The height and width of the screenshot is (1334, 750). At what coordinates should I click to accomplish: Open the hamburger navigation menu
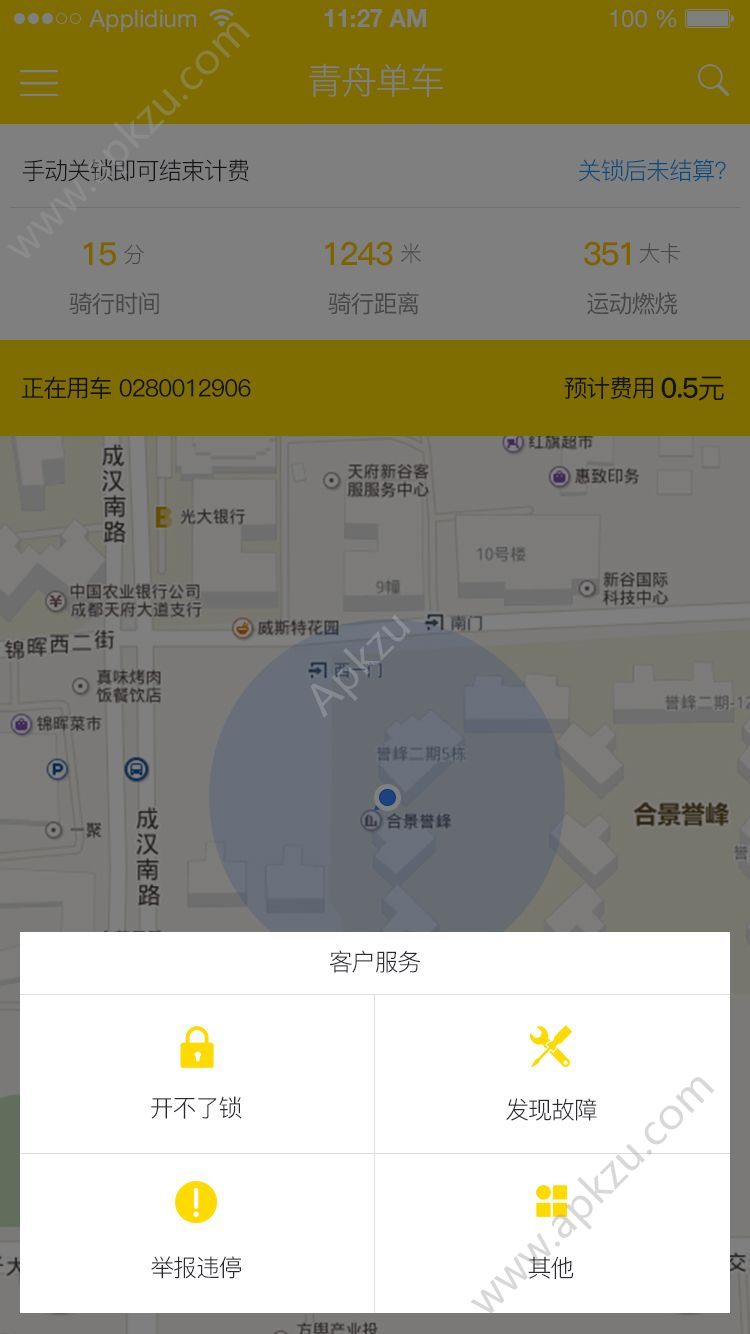pyautogui.click(x=39, y=82)
